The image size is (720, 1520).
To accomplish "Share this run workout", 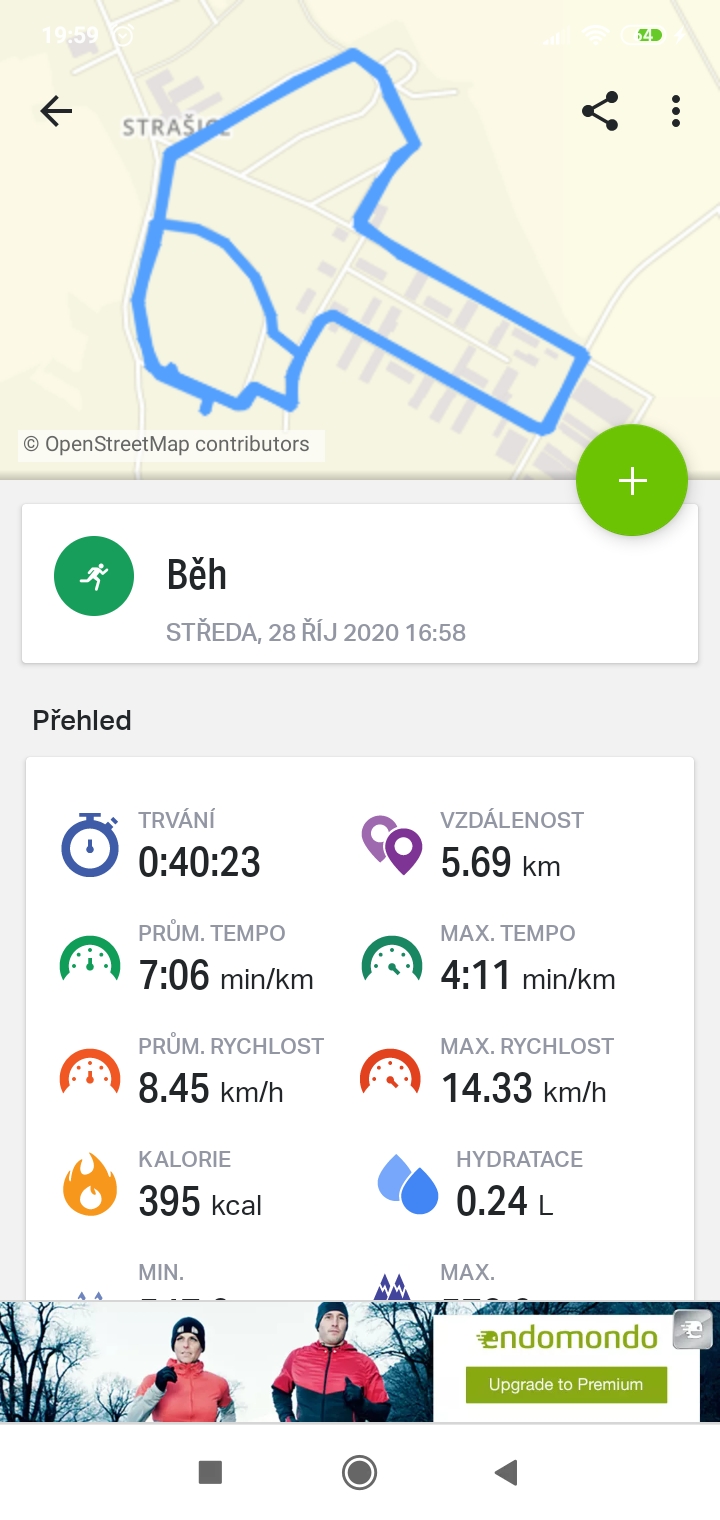I will [x=600, y=111].
